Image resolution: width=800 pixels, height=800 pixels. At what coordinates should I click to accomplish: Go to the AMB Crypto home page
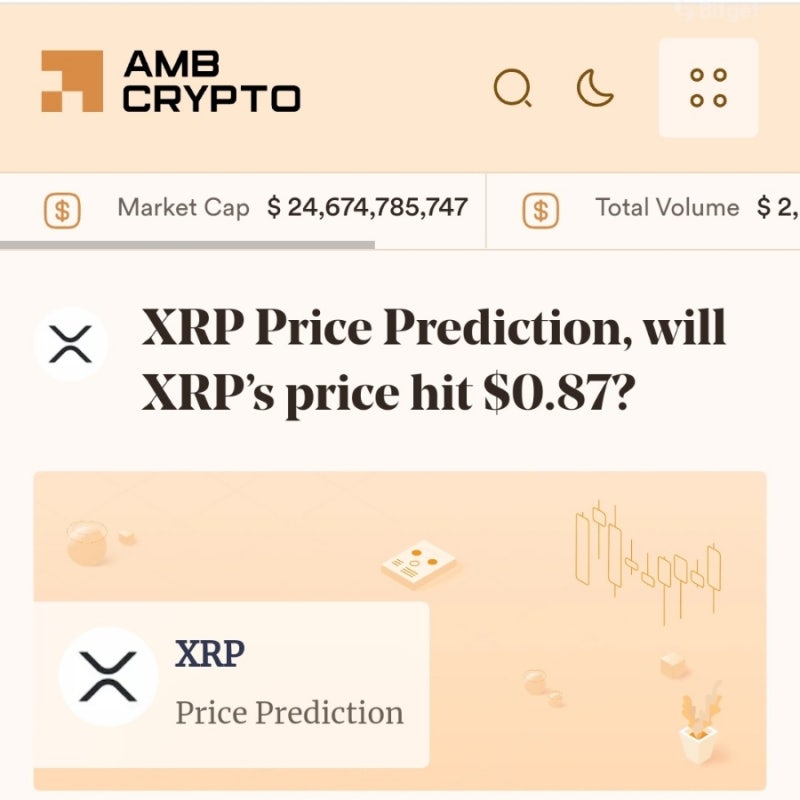coord(170,82)
